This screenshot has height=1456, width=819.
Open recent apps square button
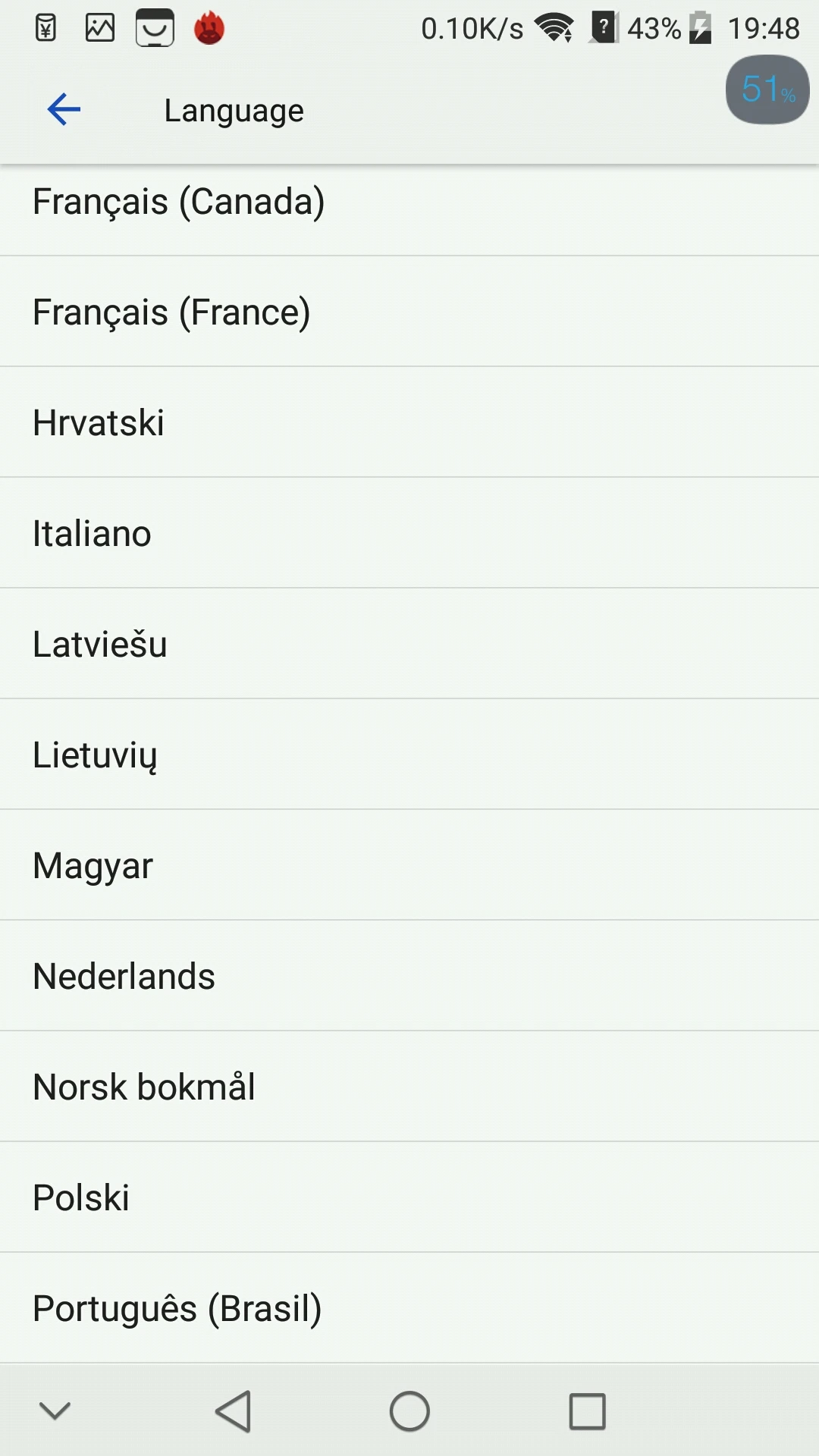click(x=588, y=1411)
